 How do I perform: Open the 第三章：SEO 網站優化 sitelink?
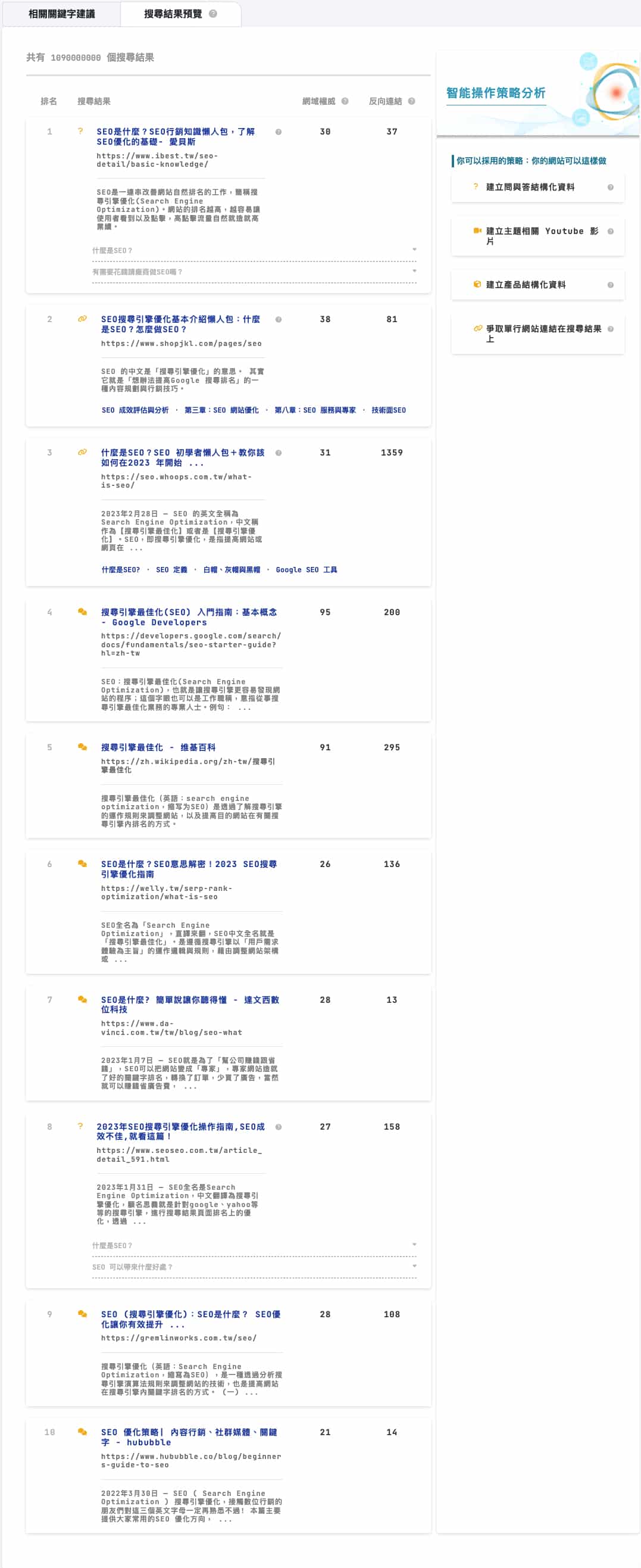tap(221, 410)
